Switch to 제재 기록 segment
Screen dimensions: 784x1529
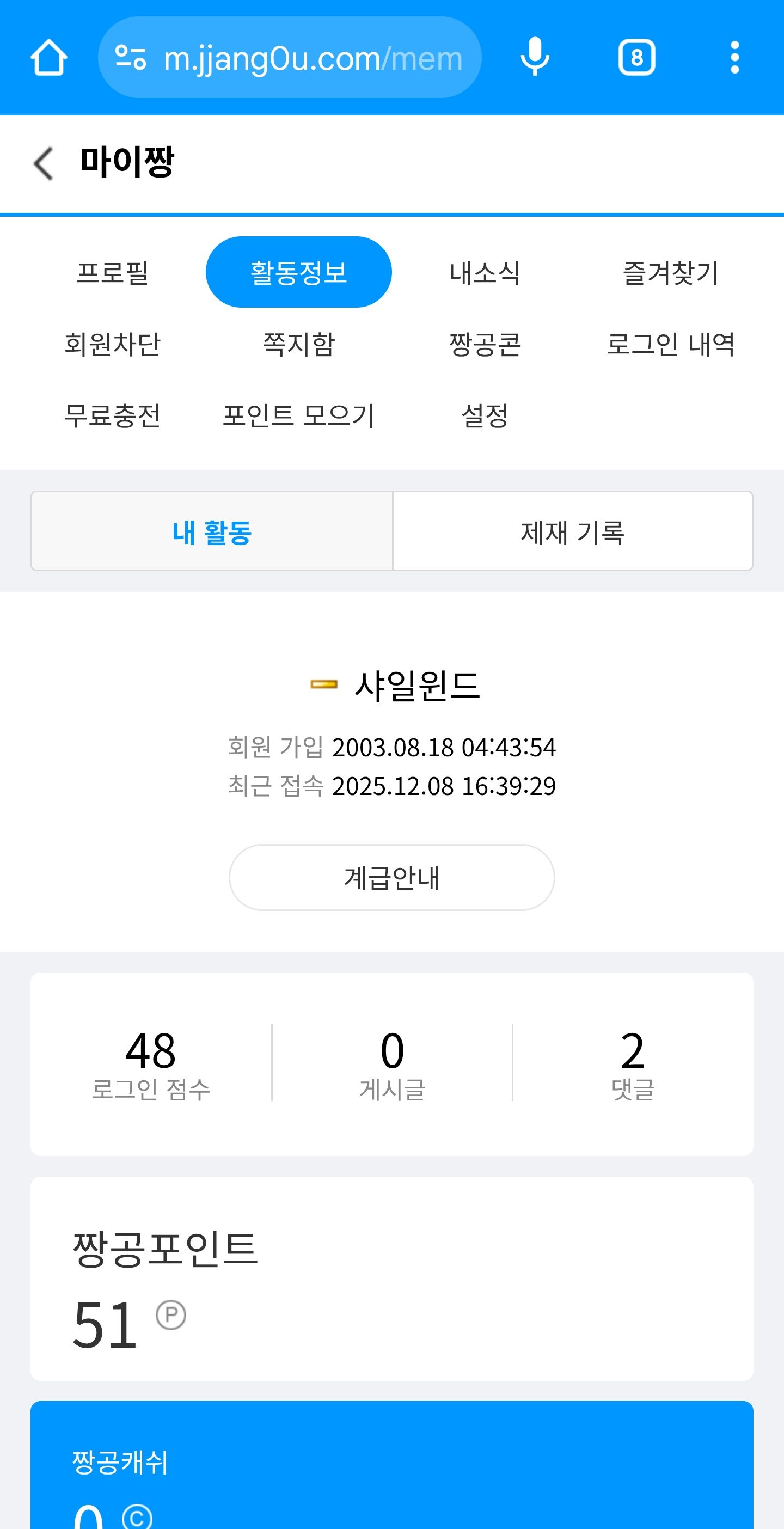click(x=573, y=531)
